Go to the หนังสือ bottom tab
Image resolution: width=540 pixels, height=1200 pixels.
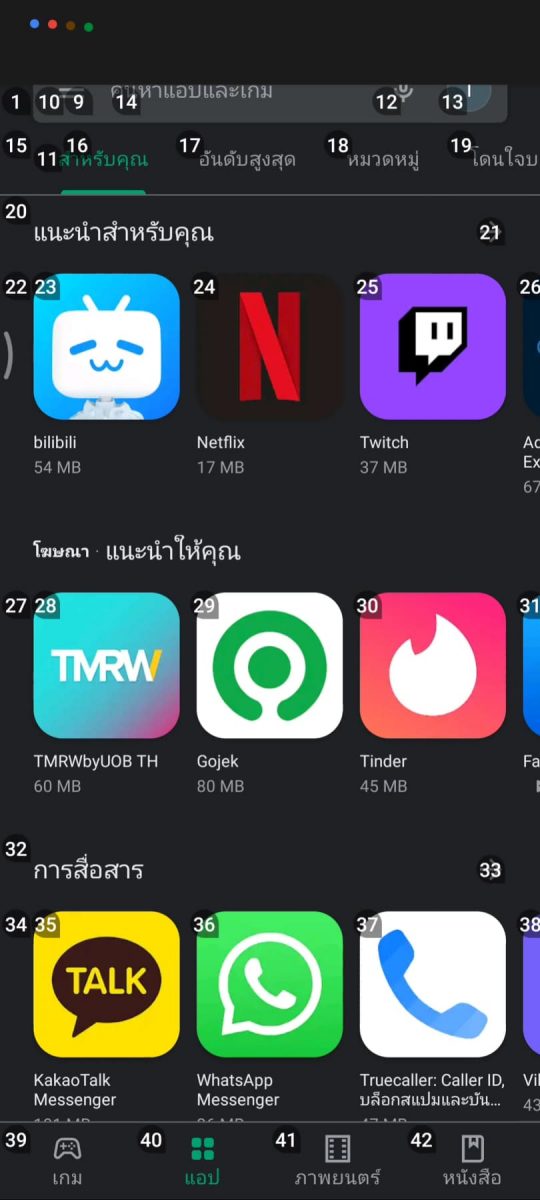pos(472,1160)
